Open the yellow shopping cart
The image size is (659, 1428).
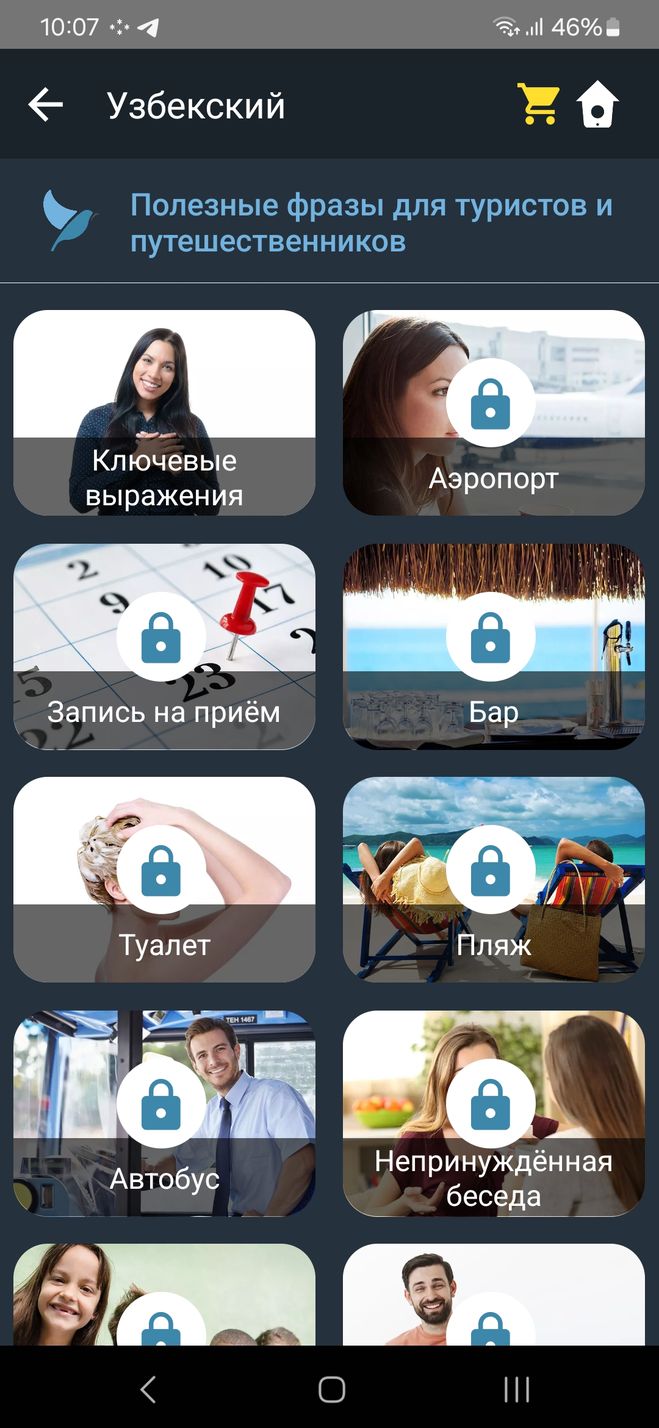point(538,104)
